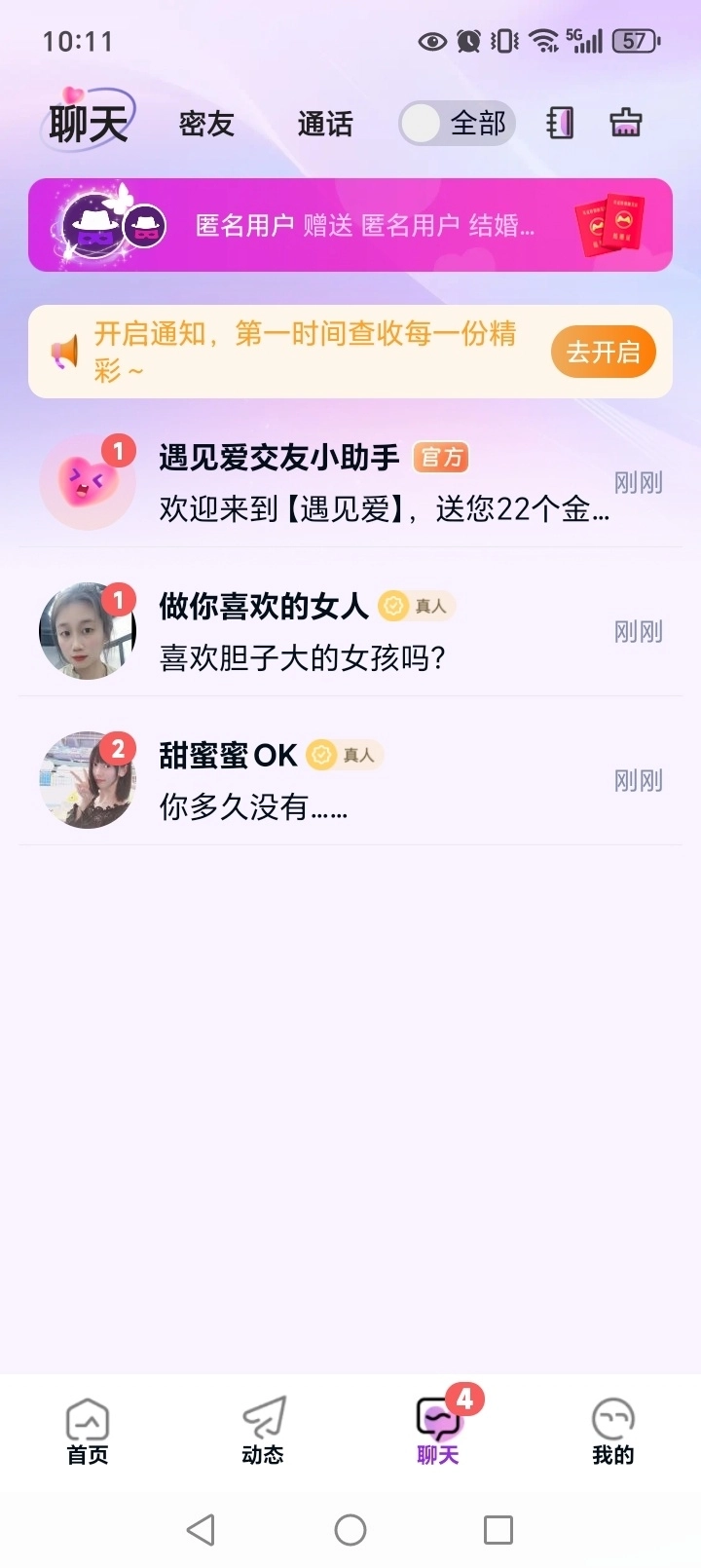Select the 聊天 tab in bottom bar
Image resolution: width=701 pixels, height=1568 pixels.
(438, 1432)
